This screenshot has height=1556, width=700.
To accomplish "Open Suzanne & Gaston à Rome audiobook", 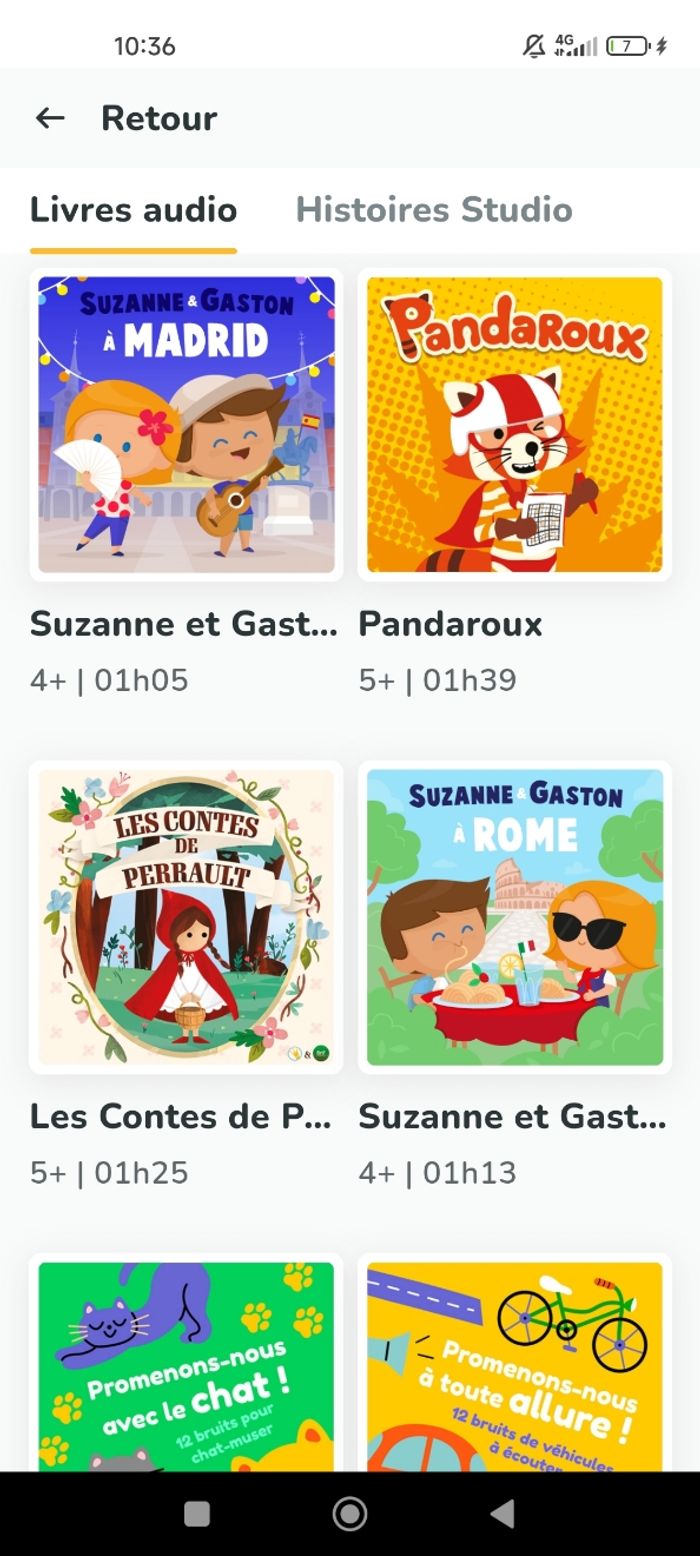I will 514,917.
